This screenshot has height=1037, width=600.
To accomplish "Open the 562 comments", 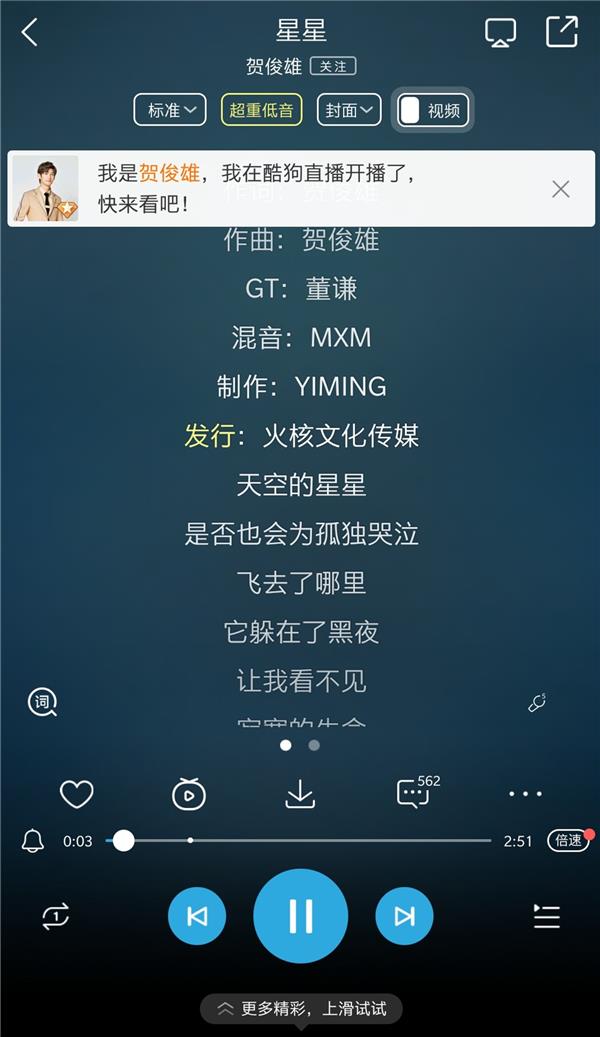I will [415, 792].
